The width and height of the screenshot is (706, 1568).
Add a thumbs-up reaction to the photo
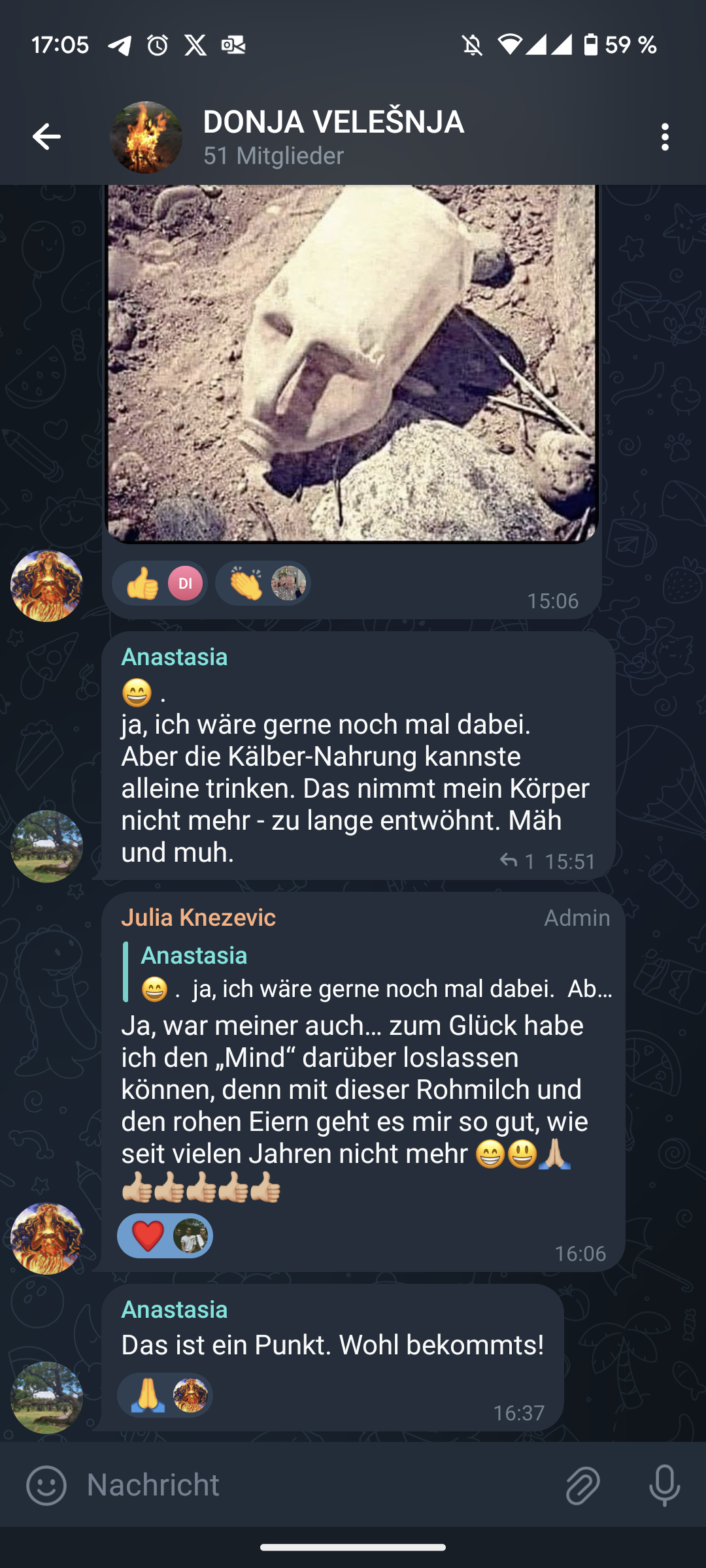click(160, 583)
